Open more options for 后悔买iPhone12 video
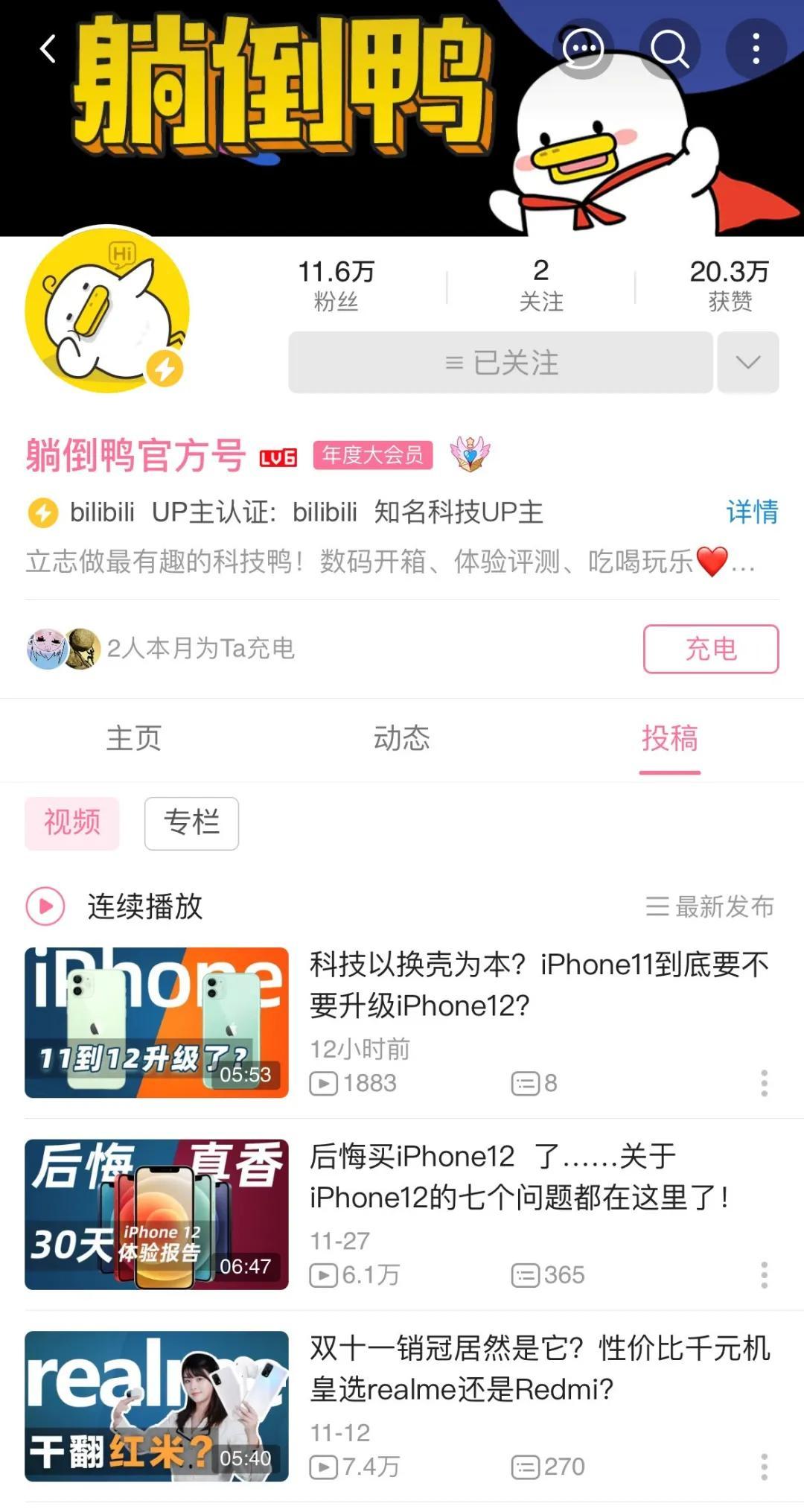Screen dimensions: 804x1512 (x=764, y=1275)
